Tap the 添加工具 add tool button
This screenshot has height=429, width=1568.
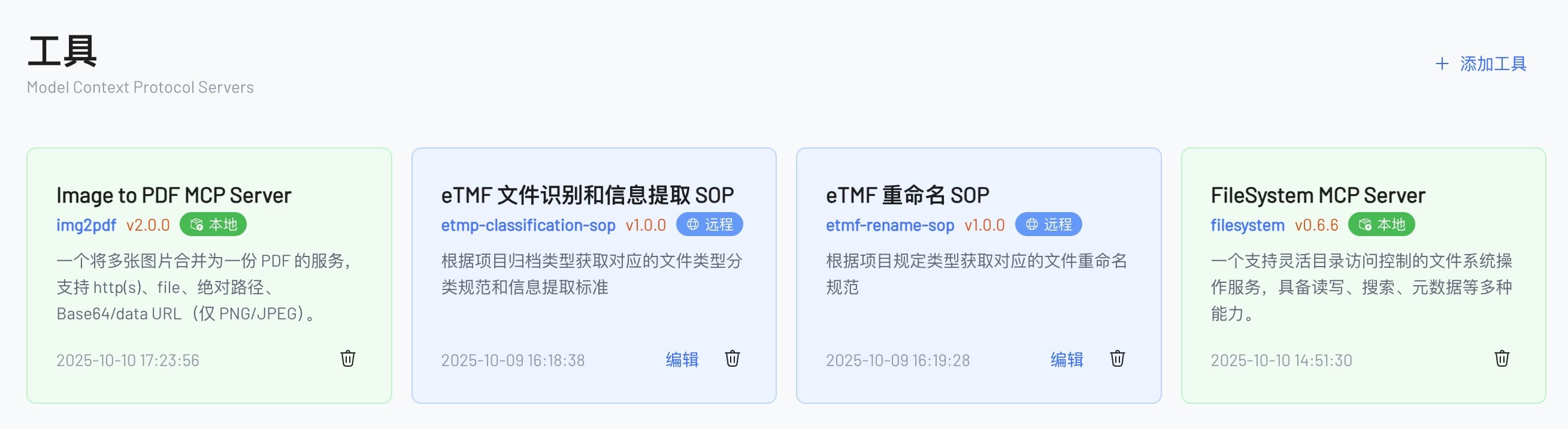pyautogui.click(x=1482, y=64)
